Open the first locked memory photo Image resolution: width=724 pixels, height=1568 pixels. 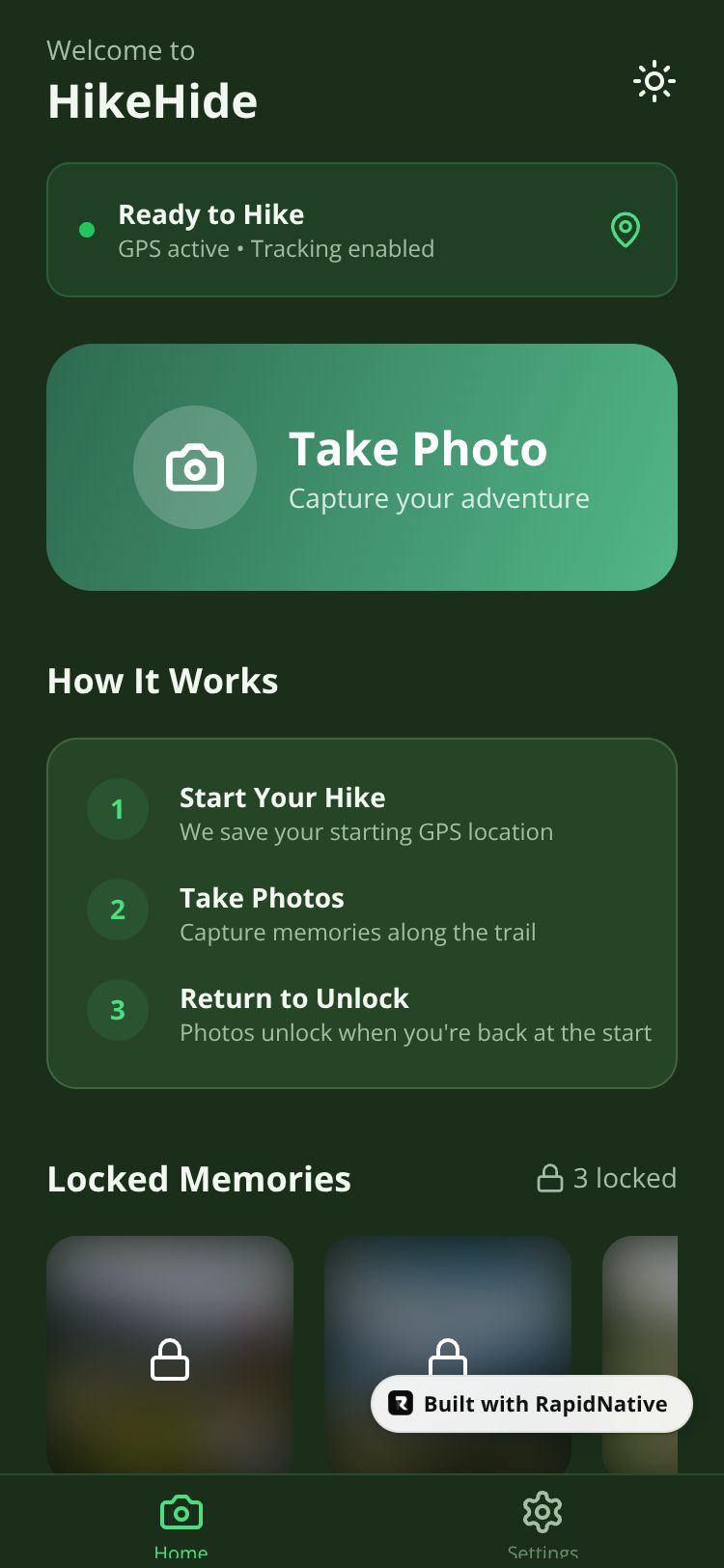[x=170, y=1355]
